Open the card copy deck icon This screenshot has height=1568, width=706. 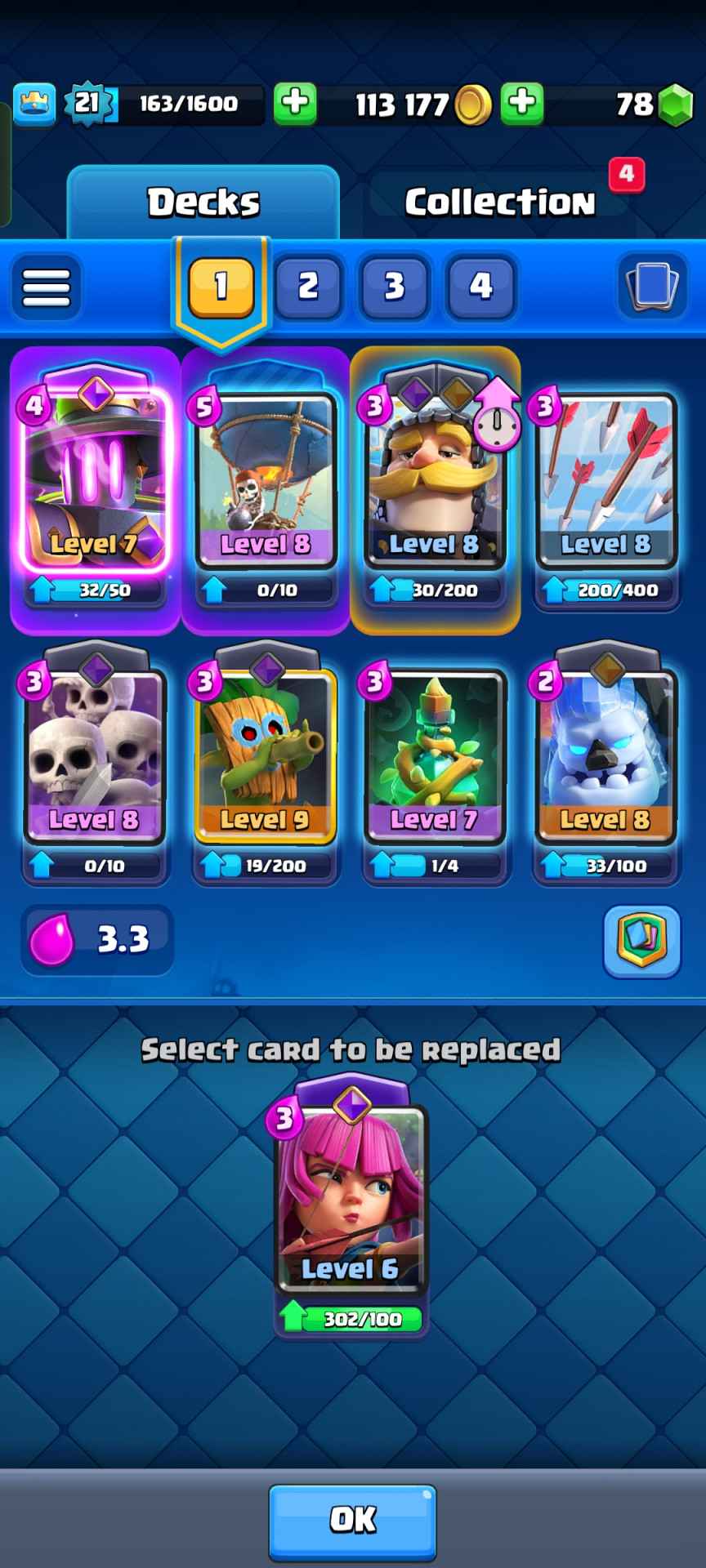[x=651, y=287]
